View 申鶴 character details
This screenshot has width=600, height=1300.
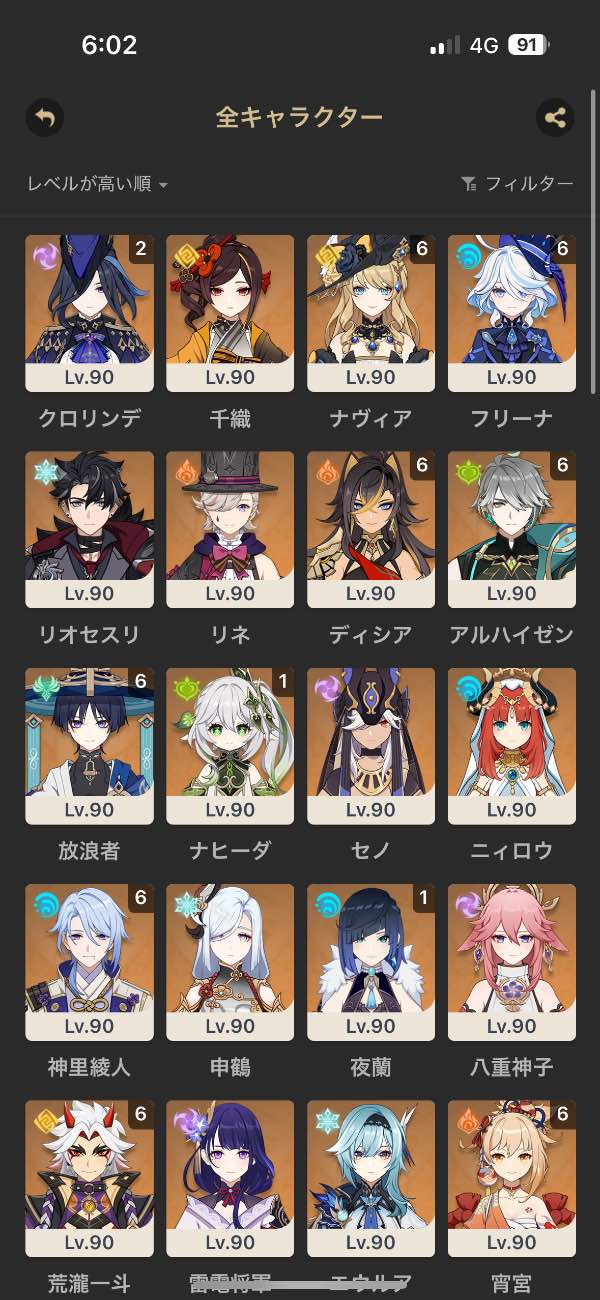click(230, 962)
